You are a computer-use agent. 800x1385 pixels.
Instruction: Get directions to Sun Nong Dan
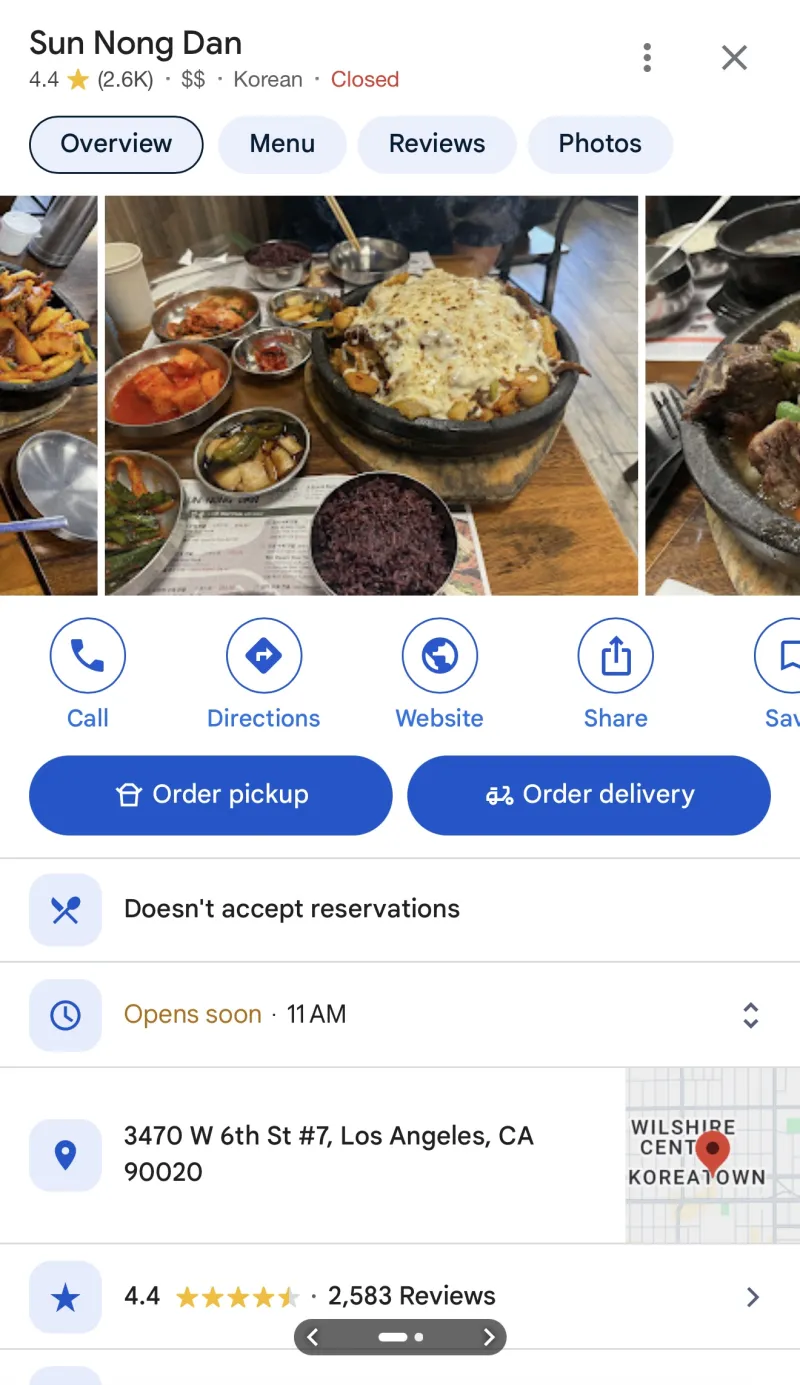[264, 656]
